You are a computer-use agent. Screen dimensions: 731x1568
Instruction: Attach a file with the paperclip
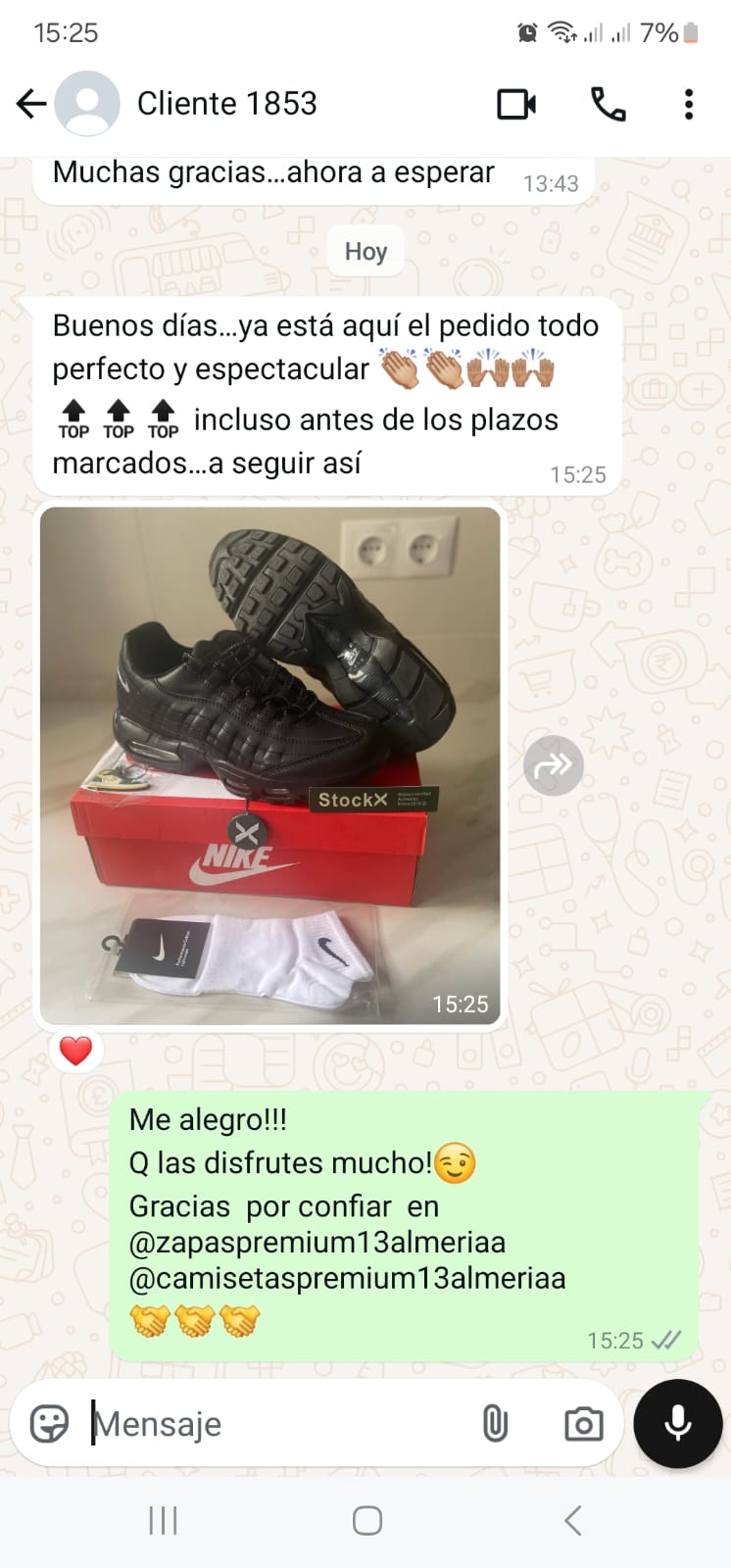point(496,1424)
